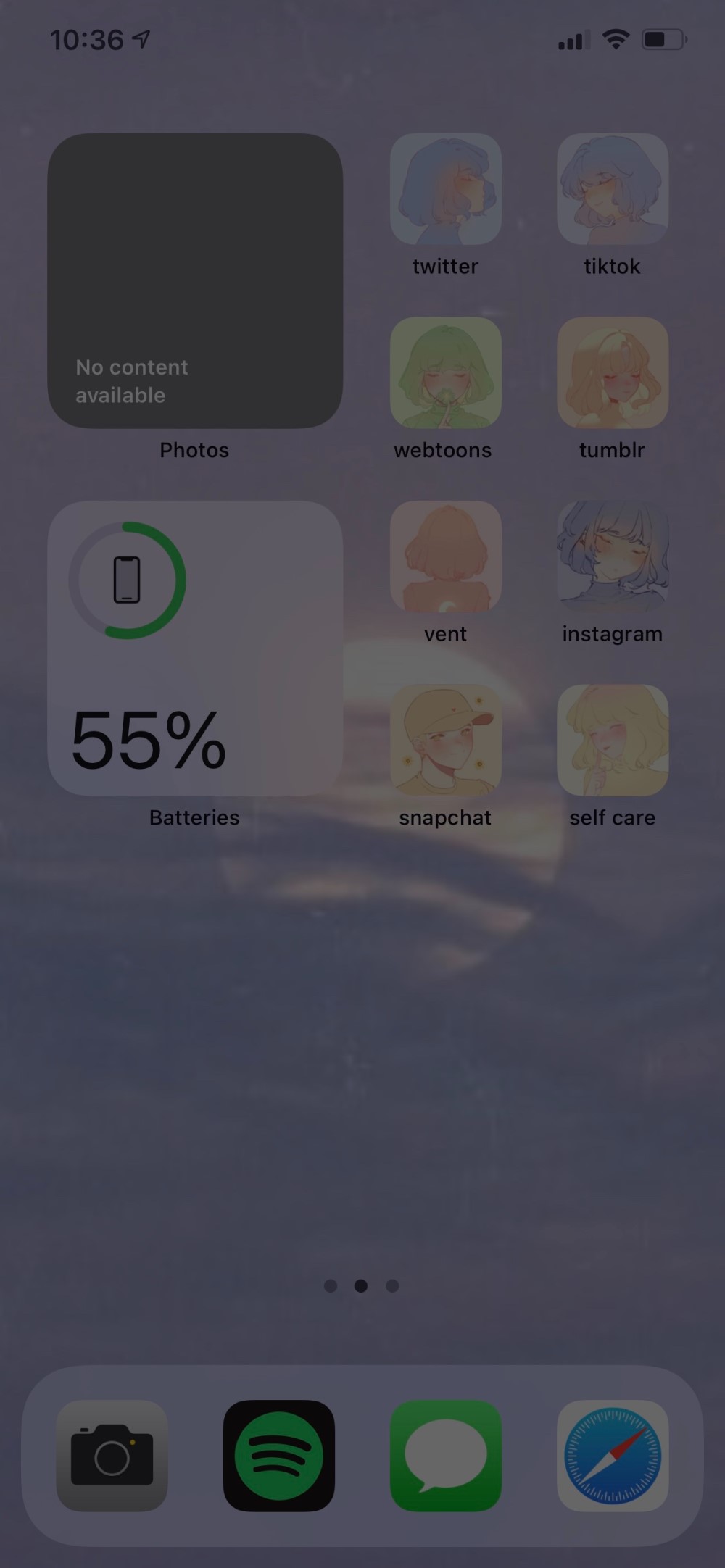This screenshot has width=725, height=1568.
Task: Launch Safari from the dock
Action: (x=613, y=1456)
